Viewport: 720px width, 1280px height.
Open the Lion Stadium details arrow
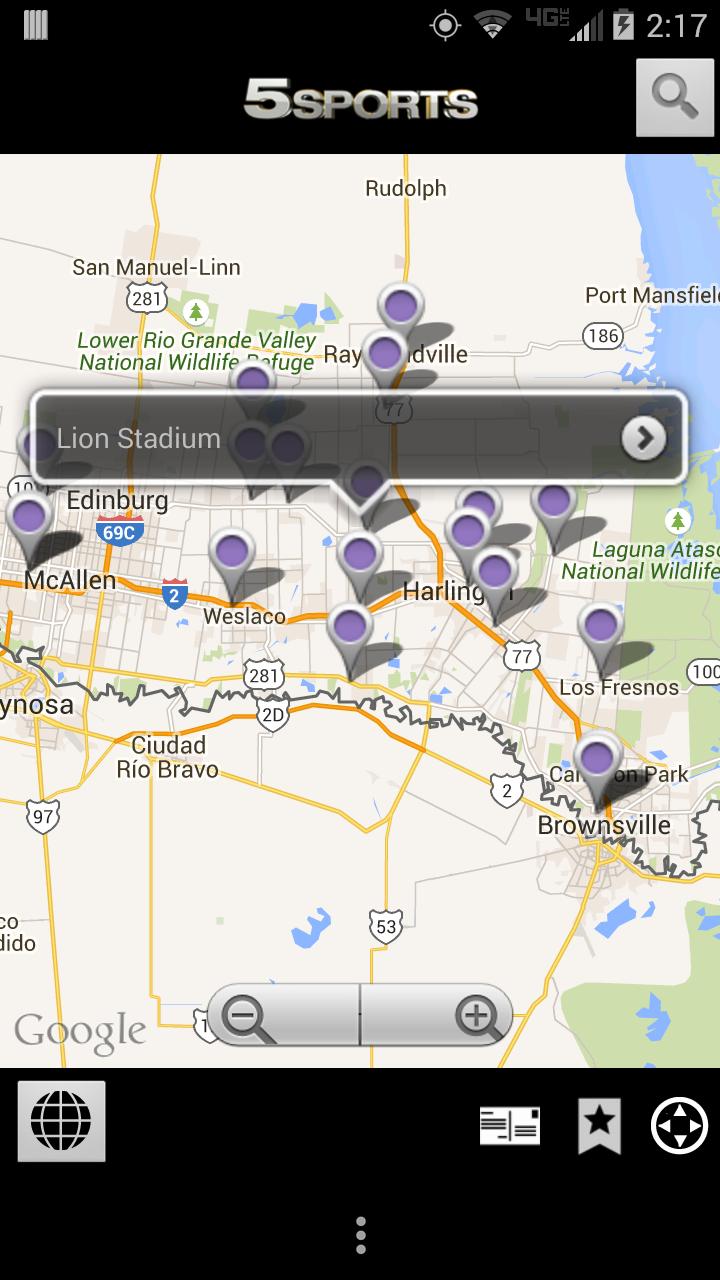[644, 438]
